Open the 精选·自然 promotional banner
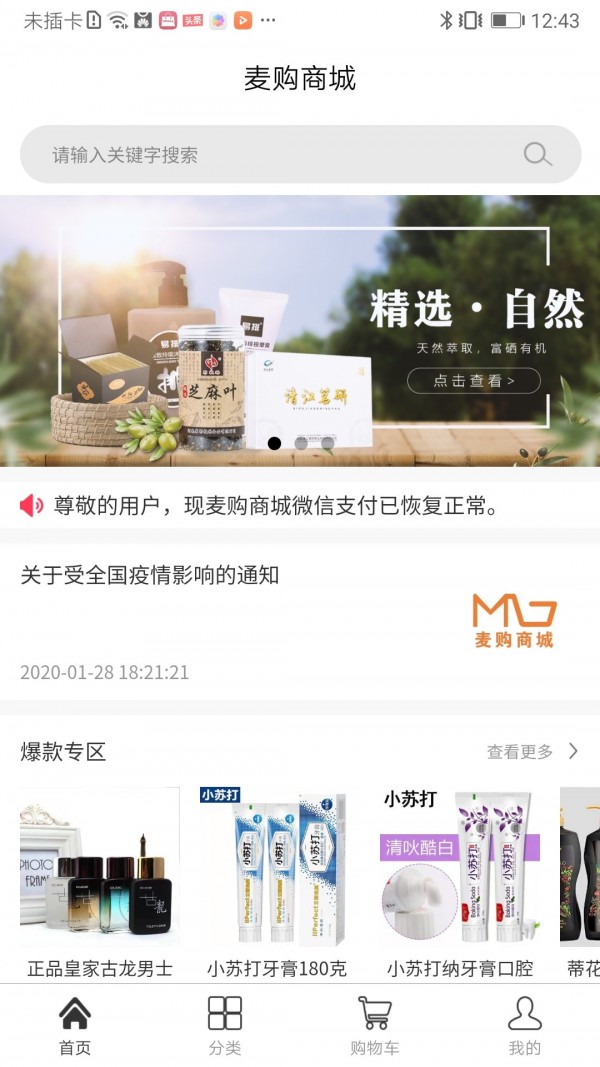 click(x=300, y=330)
